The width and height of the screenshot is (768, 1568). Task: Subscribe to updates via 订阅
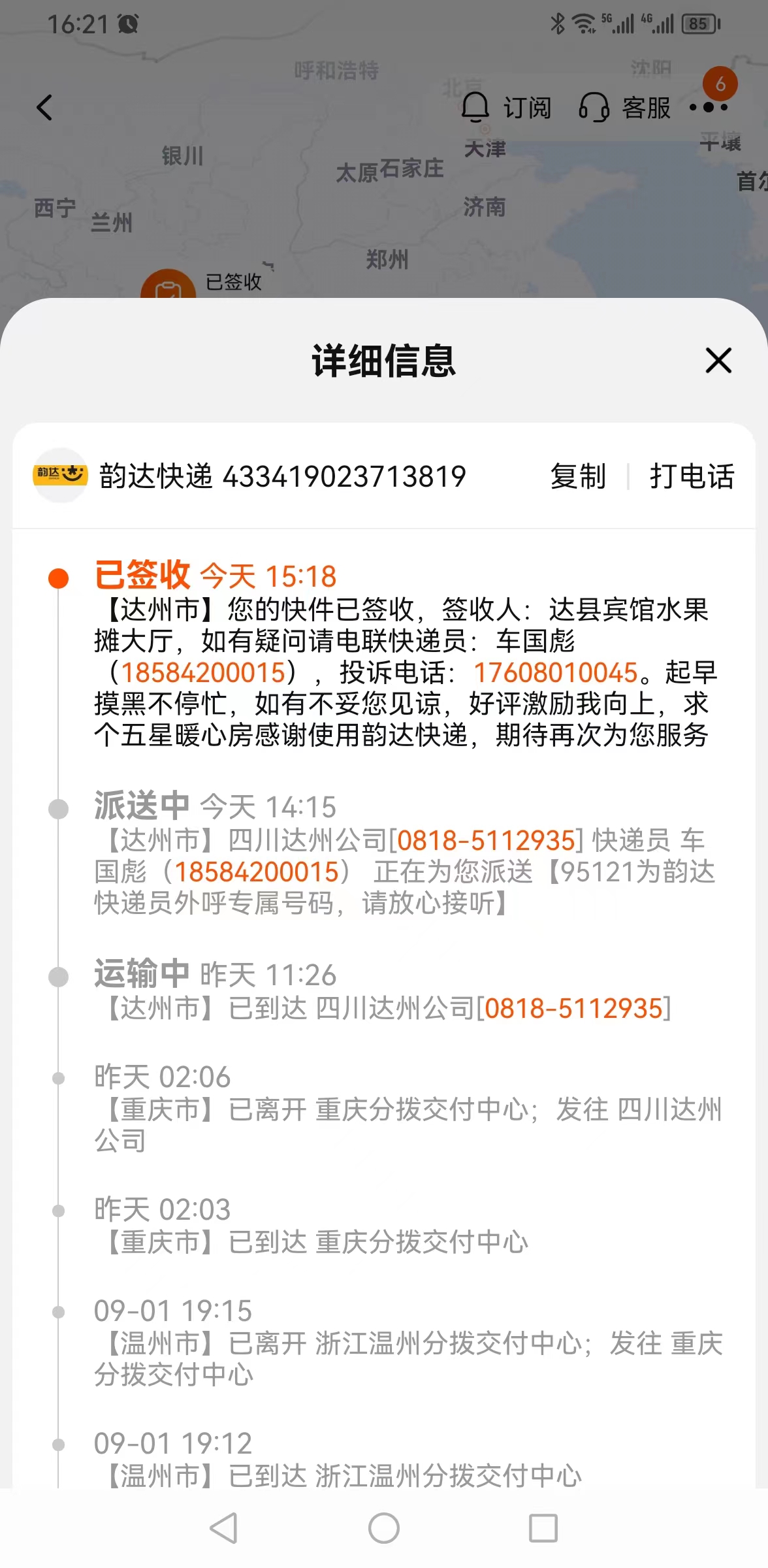tap(507, 108)
